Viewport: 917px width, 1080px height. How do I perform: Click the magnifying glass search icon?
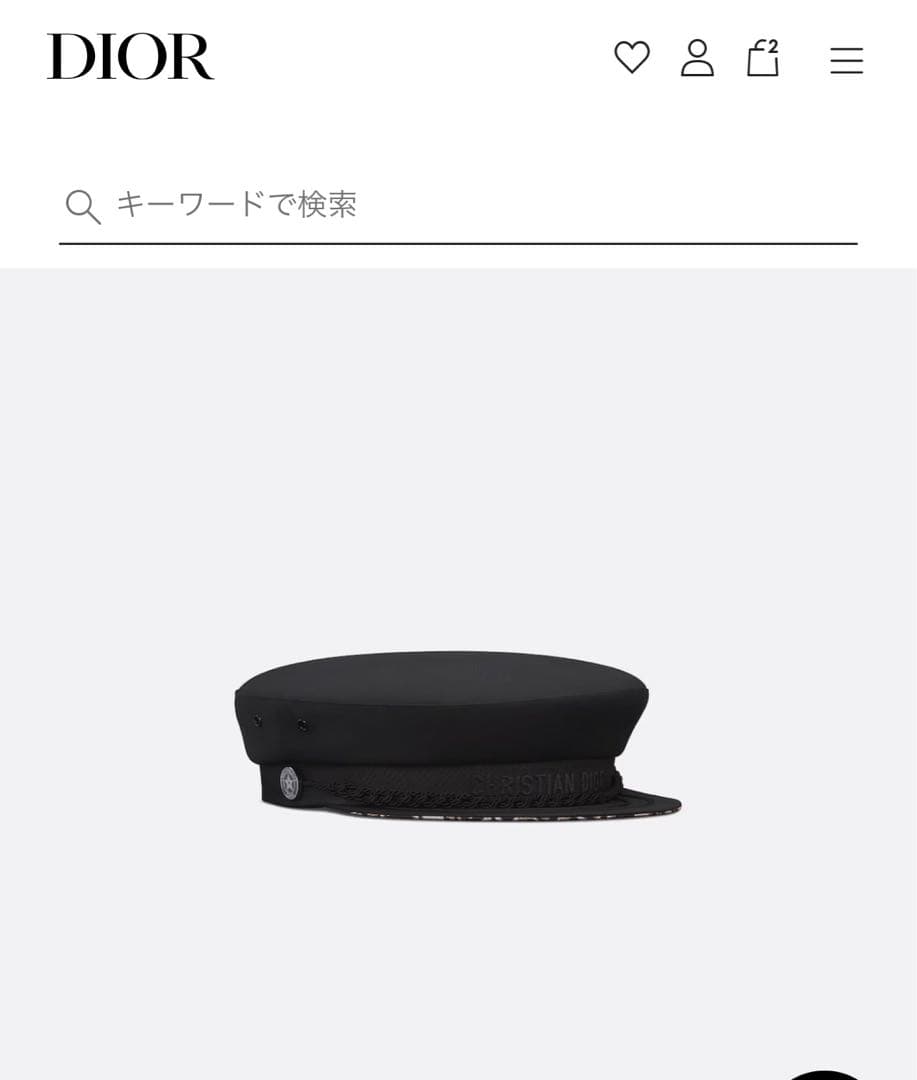click(x=83, y=206)
